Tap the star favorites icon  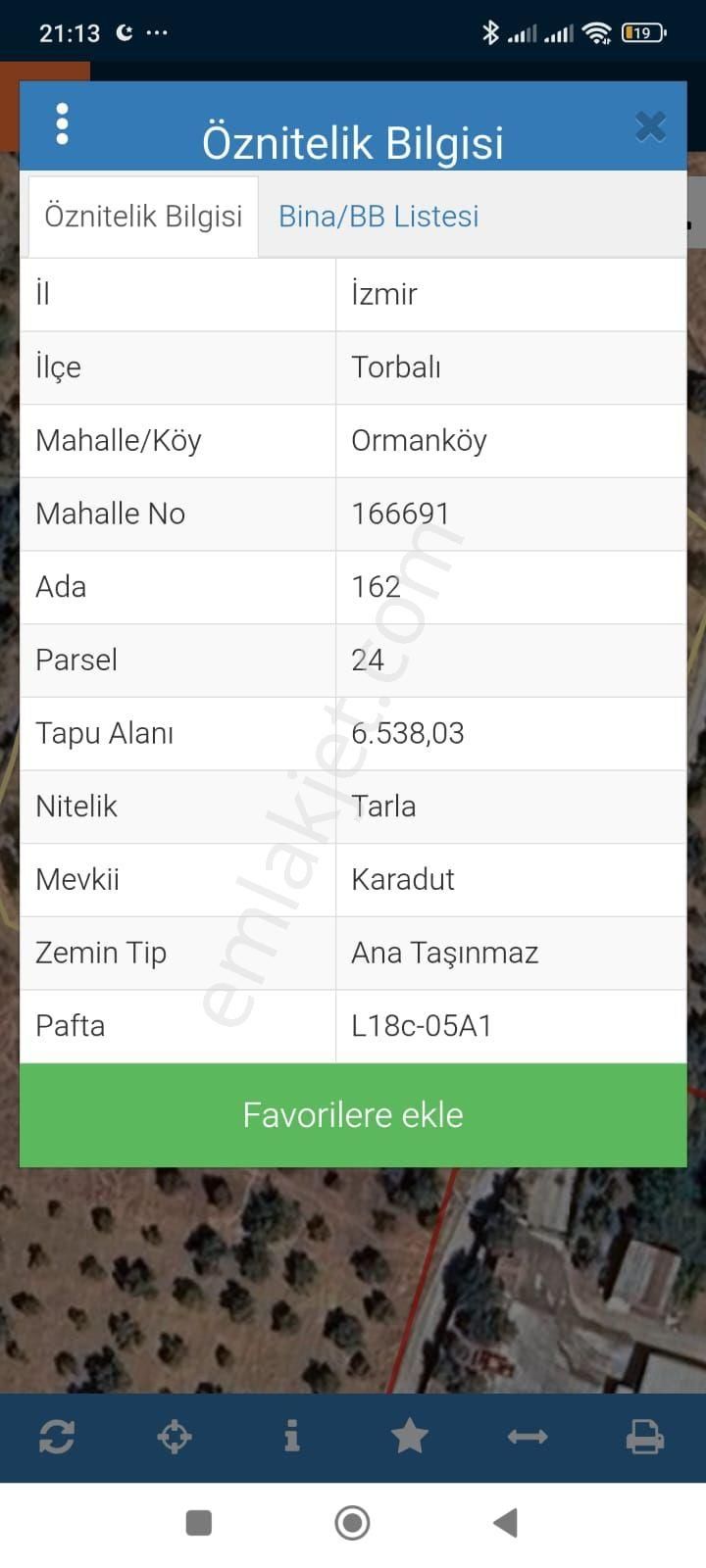coord(411,1437)
